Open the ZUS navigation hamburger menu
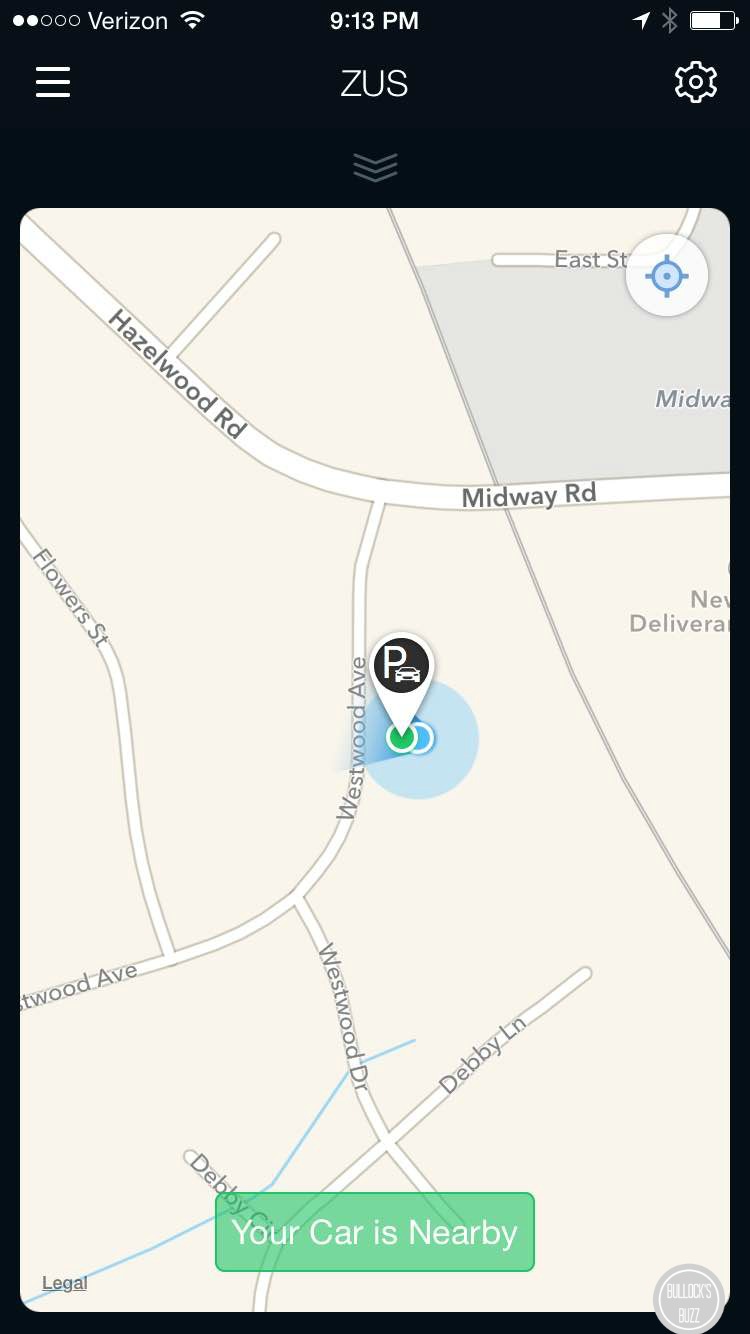 (x=52, y=82)
